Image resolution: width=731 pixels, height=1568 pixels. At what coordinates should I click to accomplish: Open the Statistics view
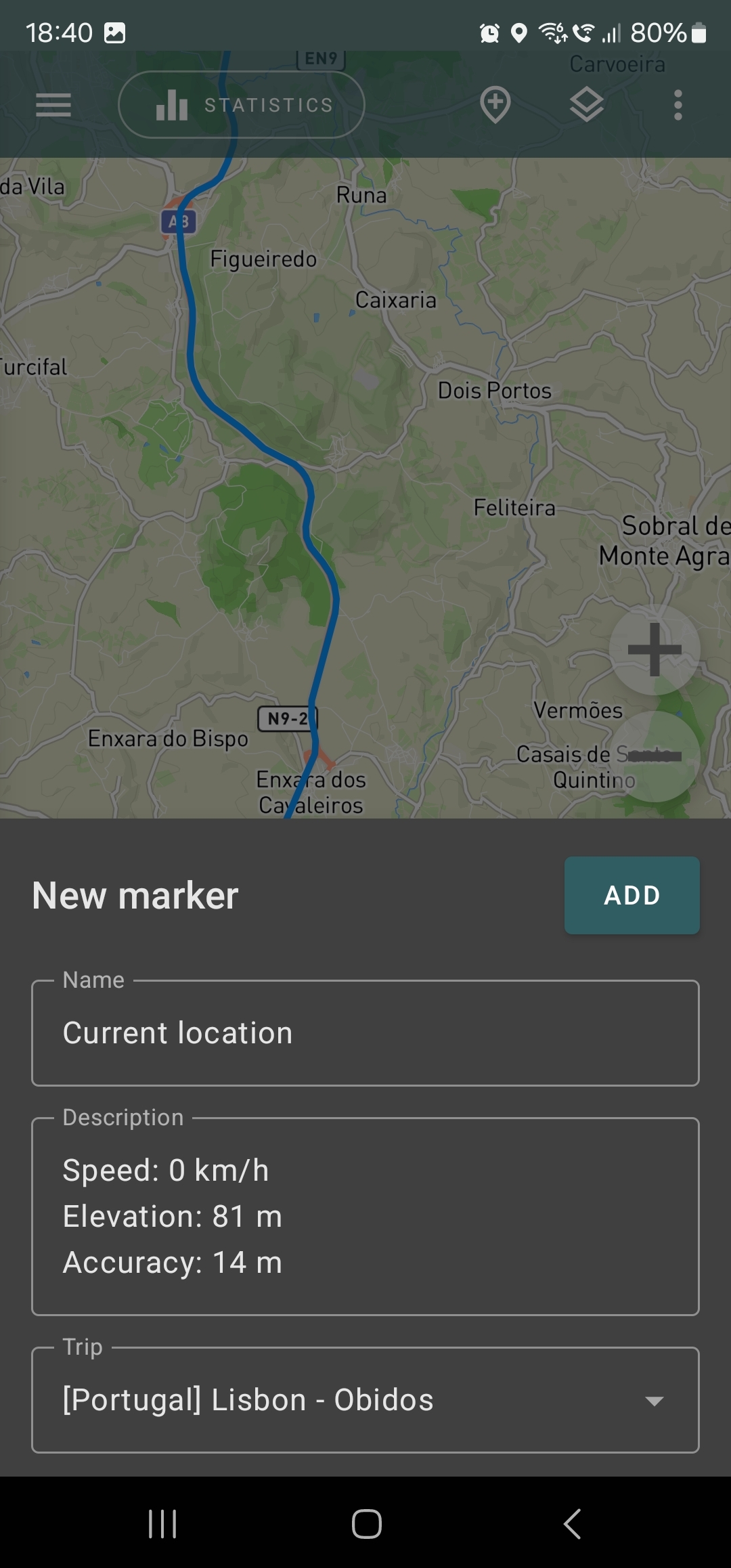coord(241,105)
